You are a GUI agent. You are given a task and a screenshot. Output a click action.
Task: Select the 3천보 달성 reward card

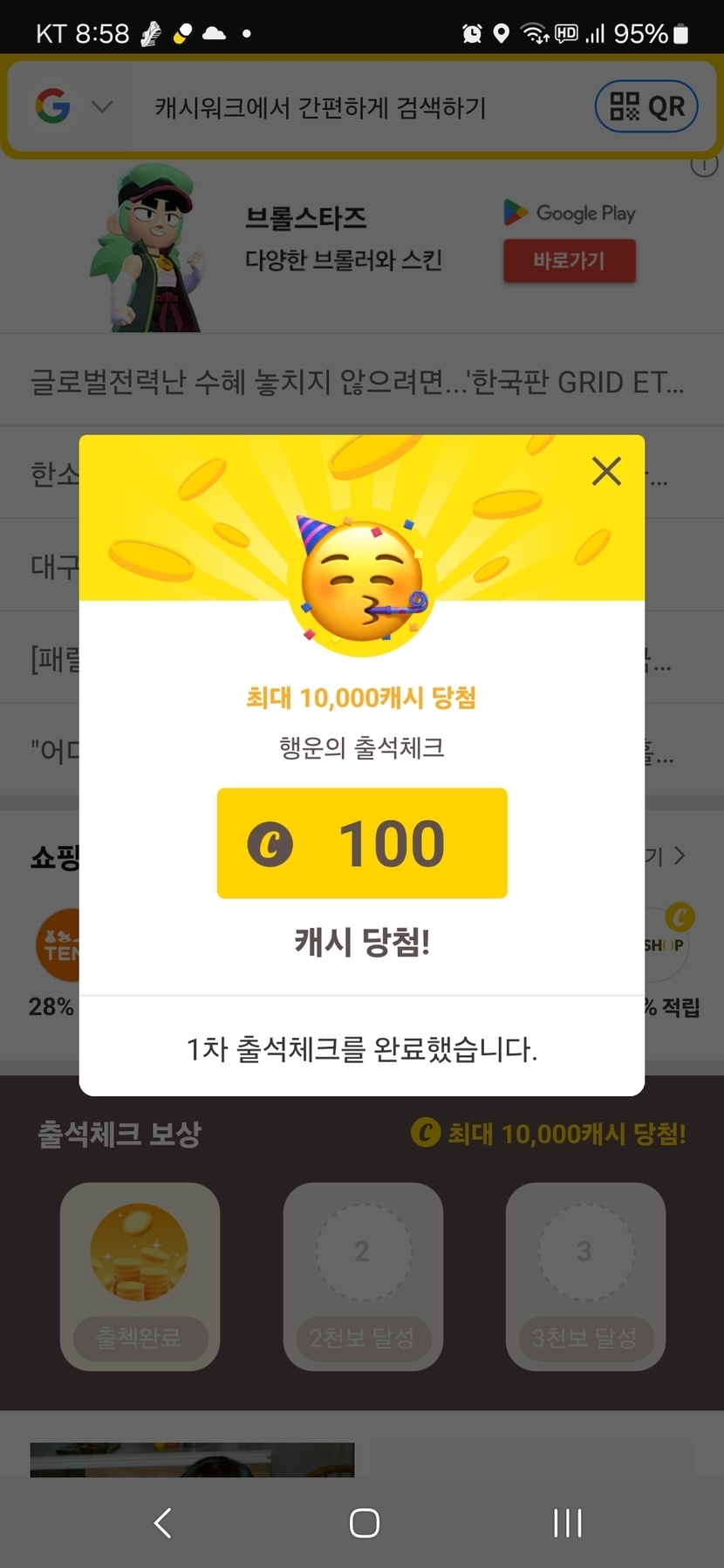point(585,1276)
